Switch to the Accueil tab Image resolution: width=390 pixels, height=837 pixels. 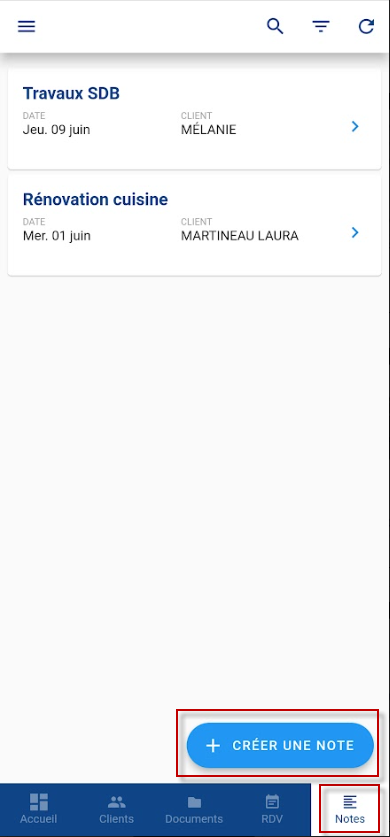(x=38, y=809)
